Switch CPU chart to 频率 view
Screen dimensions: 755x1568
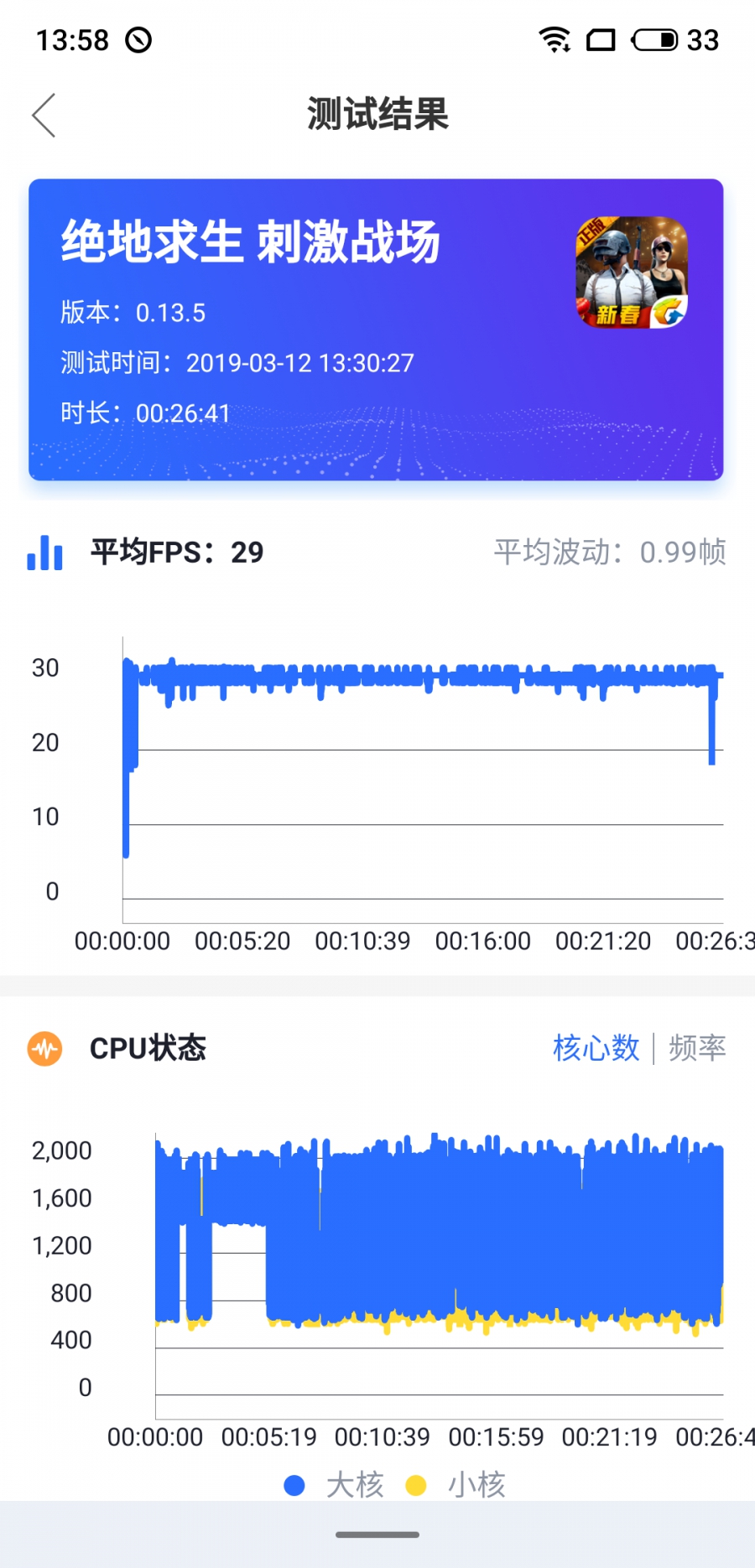pos(696,1048)
